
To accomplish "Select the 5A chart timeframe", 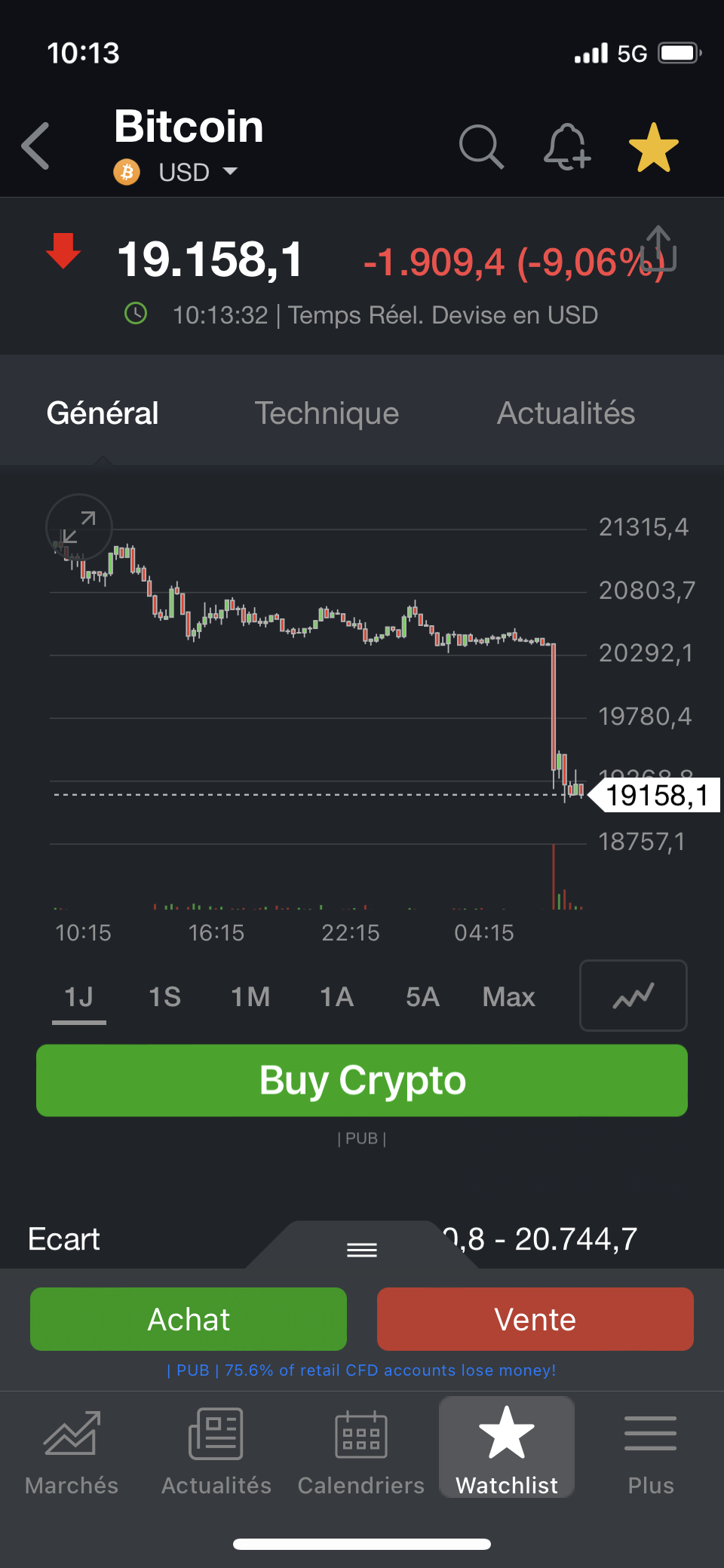I will click(x=422, y=997).
